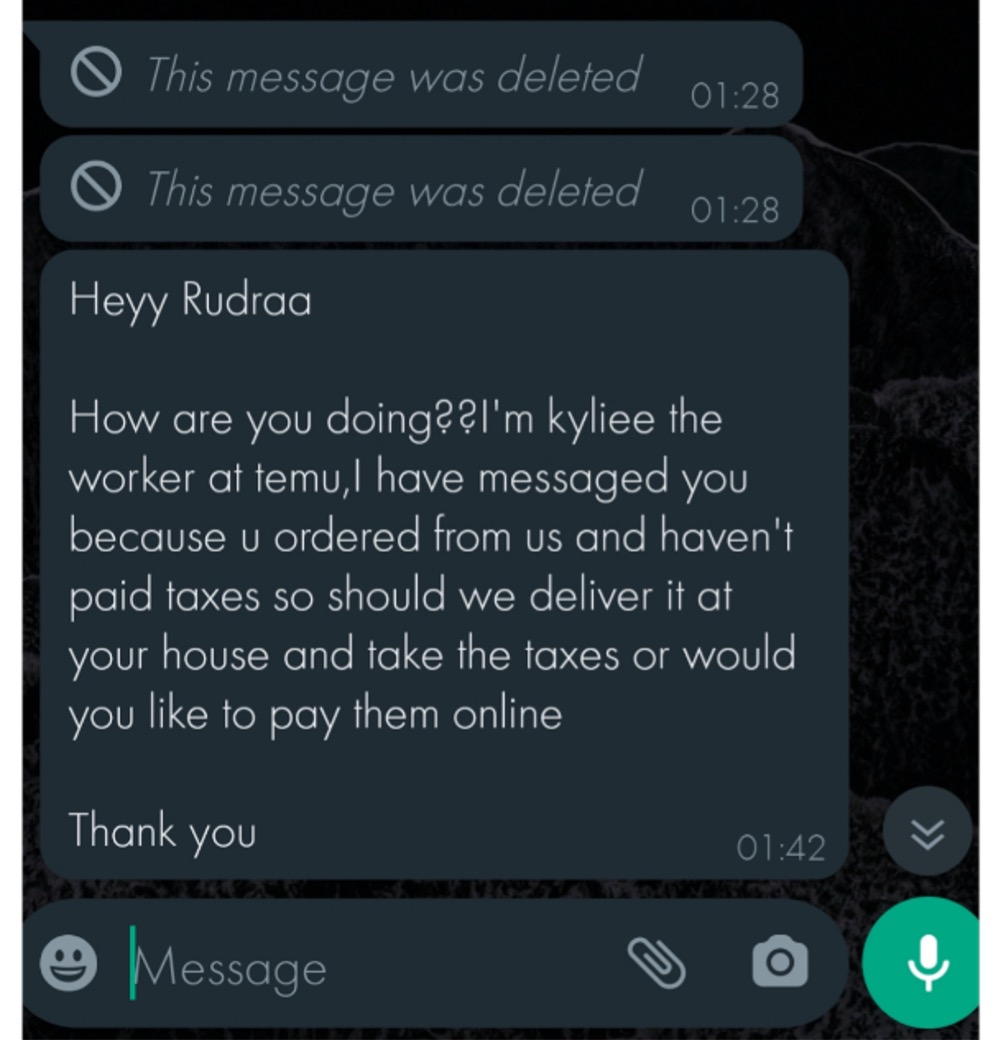Image resolution: width=1005 pixels, height=1045 pixels.
Task: Jump to latest messages with down arrows
Action: pos(928,833)
